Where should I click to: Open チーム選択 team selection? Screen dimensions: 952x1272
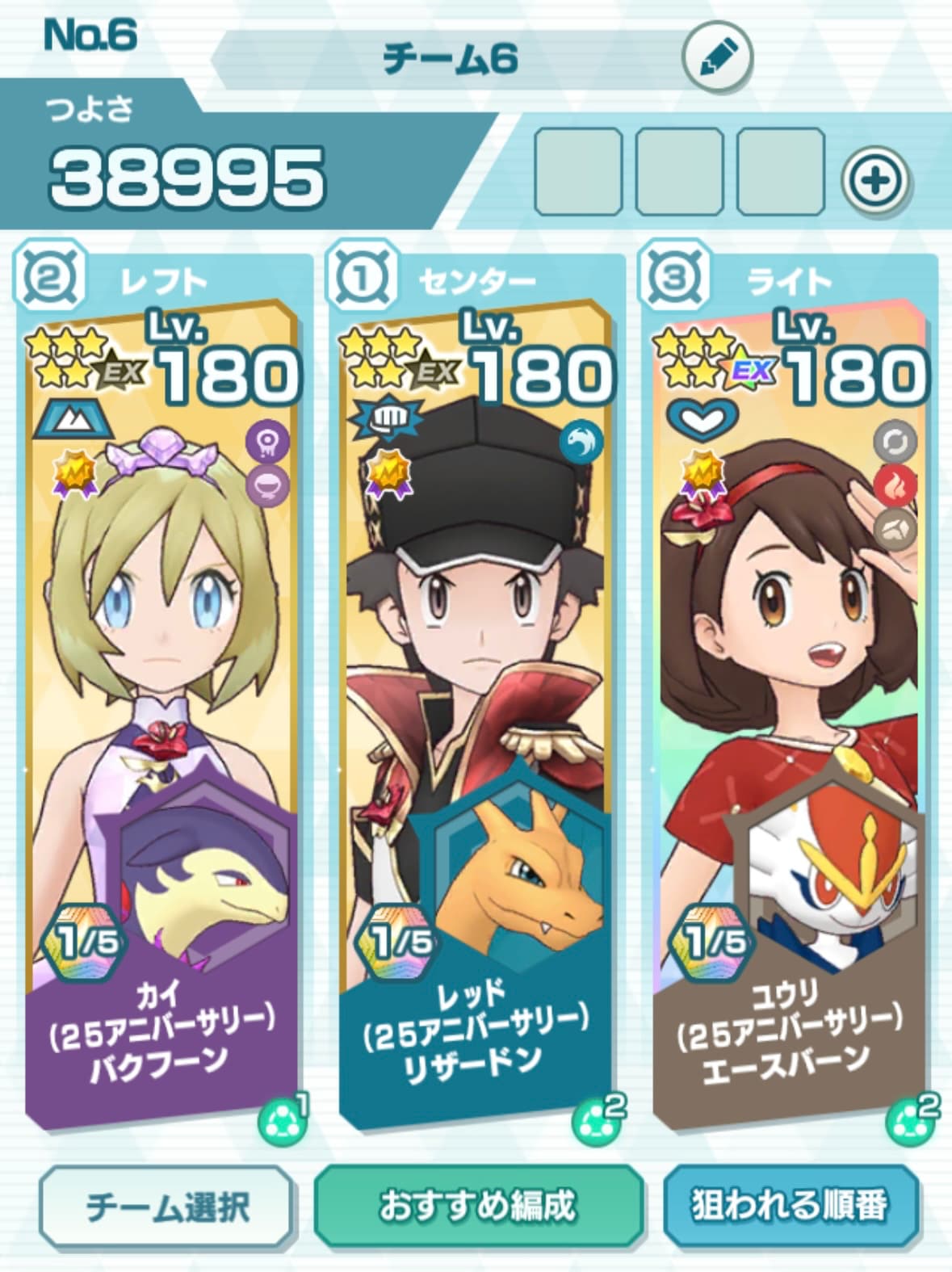tap(166, 1207)
